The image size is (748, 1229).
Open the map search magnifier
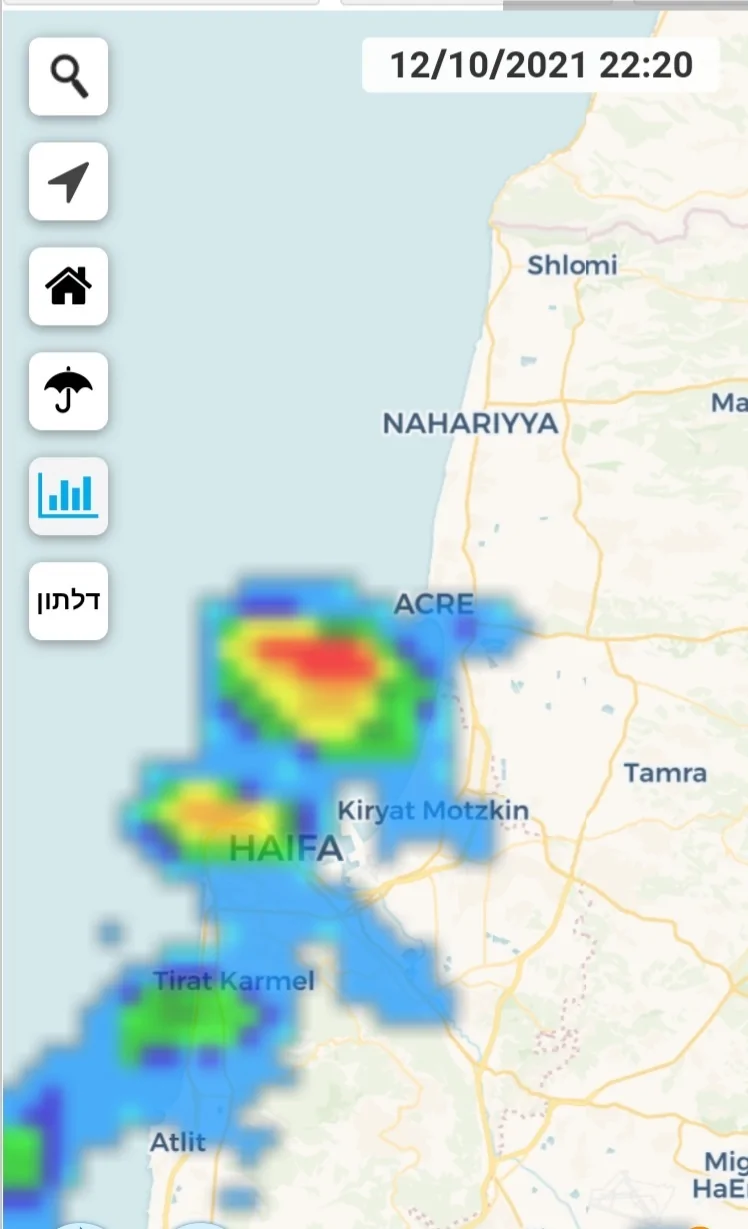[x=68, y=76]
